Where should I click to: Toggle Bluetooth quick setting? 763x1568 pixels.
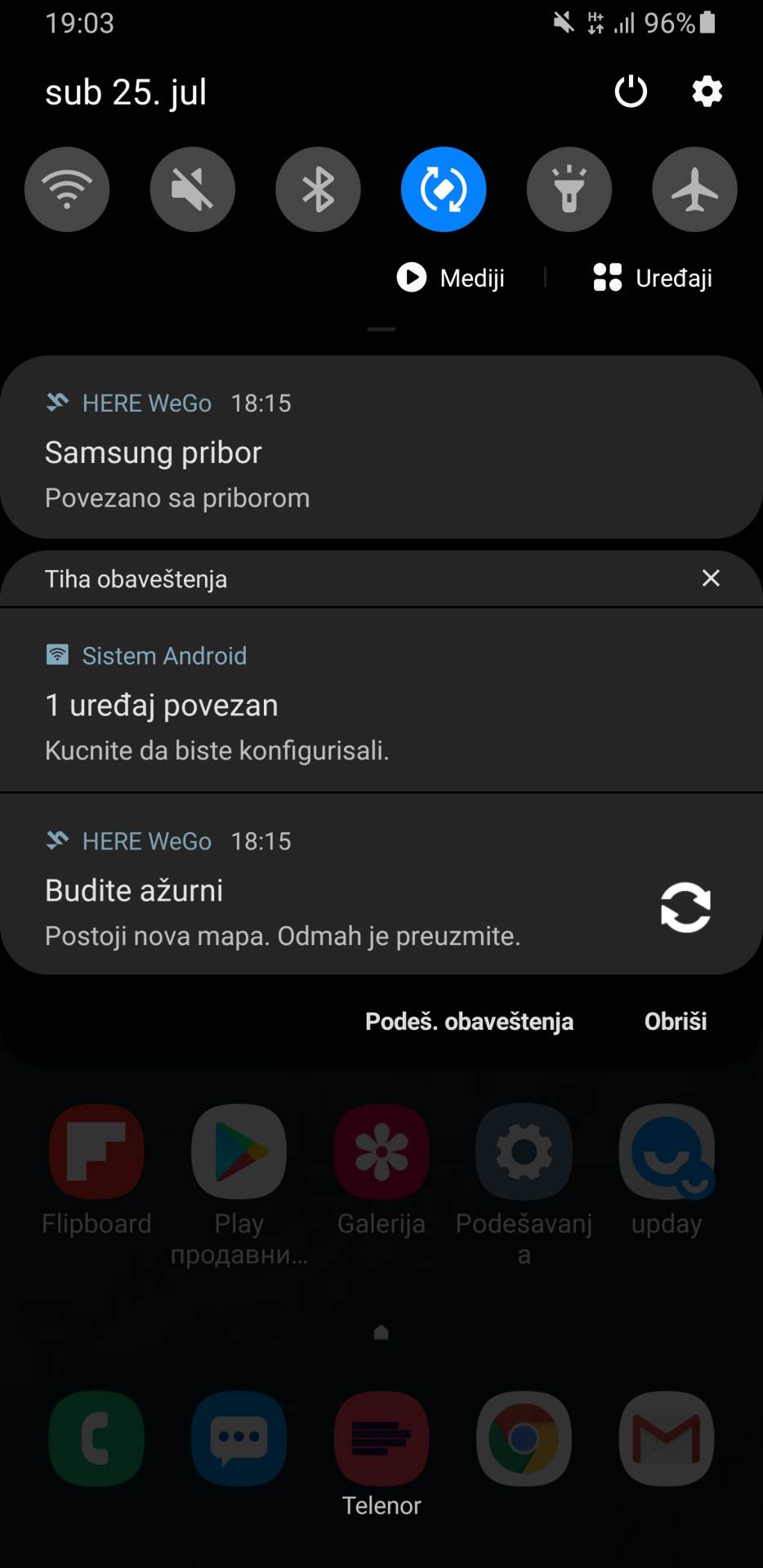(x=318, y=189)
